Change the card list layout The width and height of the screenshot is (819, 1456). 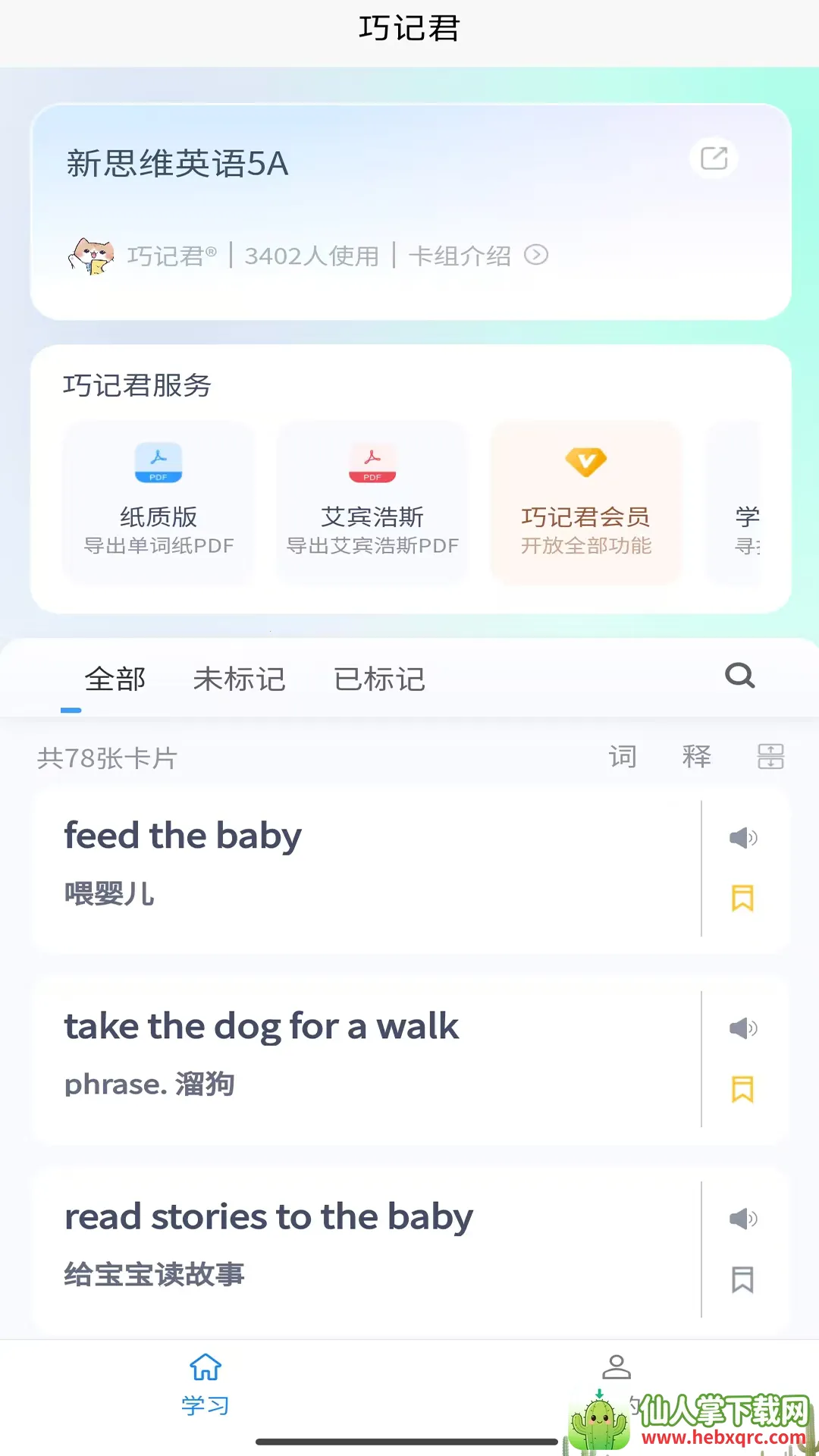click(770, 756)
